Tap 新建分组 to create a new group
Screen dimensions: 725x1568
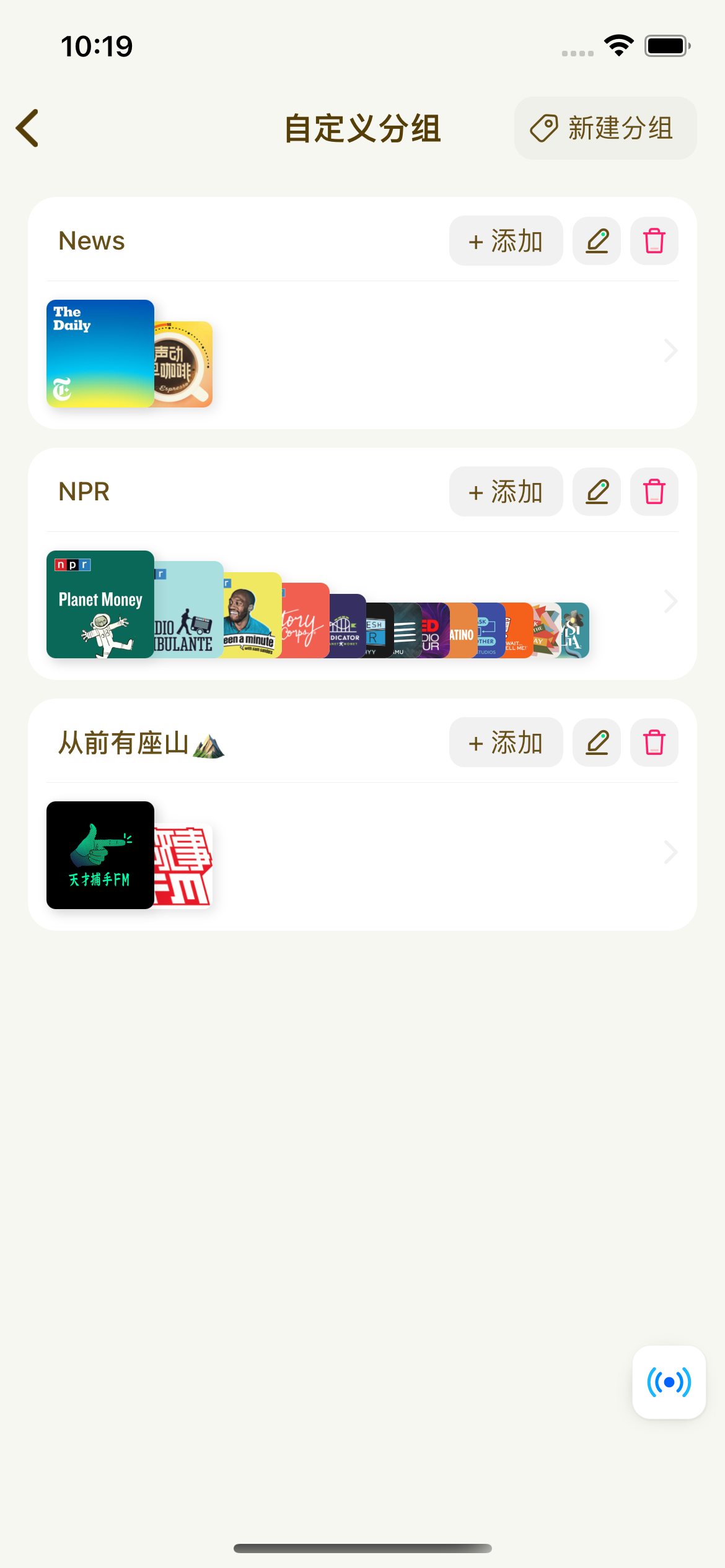[605, 128]
